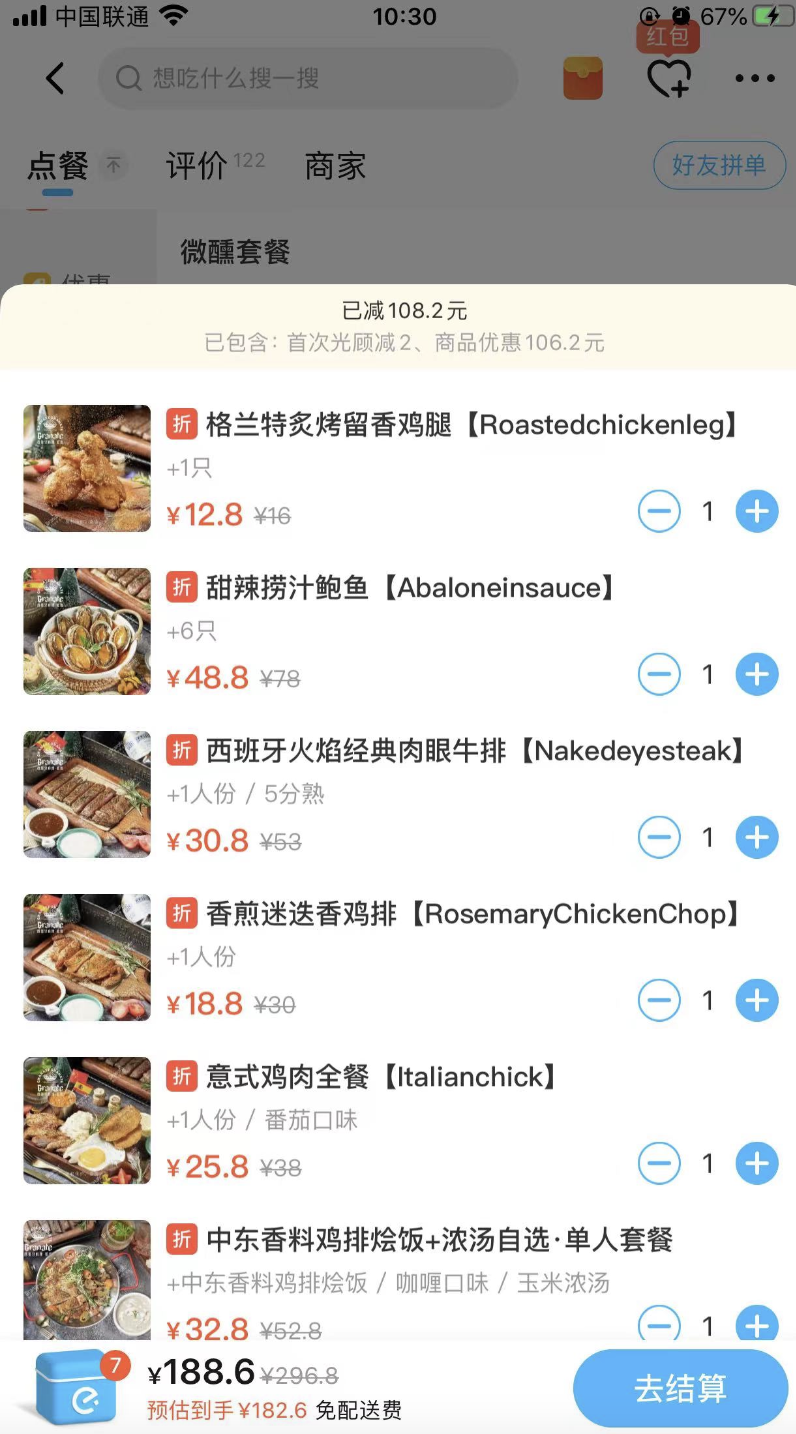The image size is (796, 1434).
Task: Decrease 香煎迷迭香鸡排 quantity
Action: [659, 1001]
